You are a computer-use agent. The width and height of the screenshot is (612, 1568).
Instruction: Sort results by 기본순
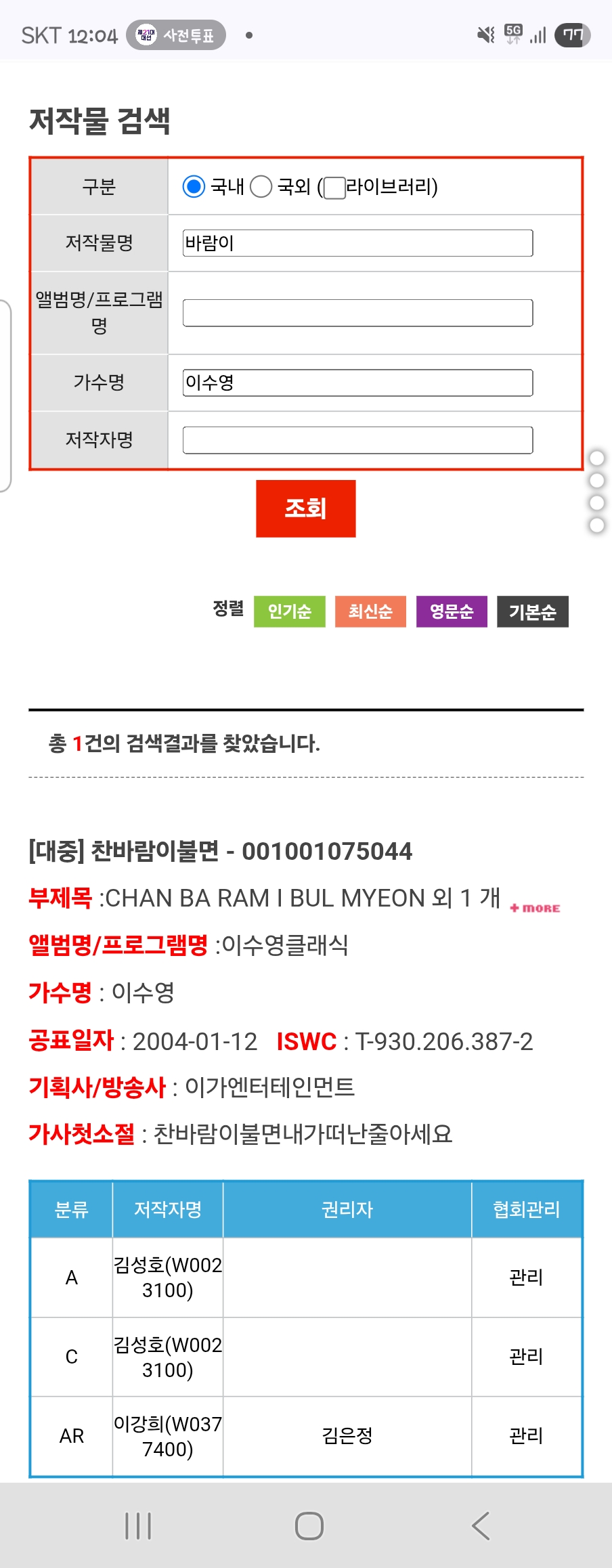point(532,611)
